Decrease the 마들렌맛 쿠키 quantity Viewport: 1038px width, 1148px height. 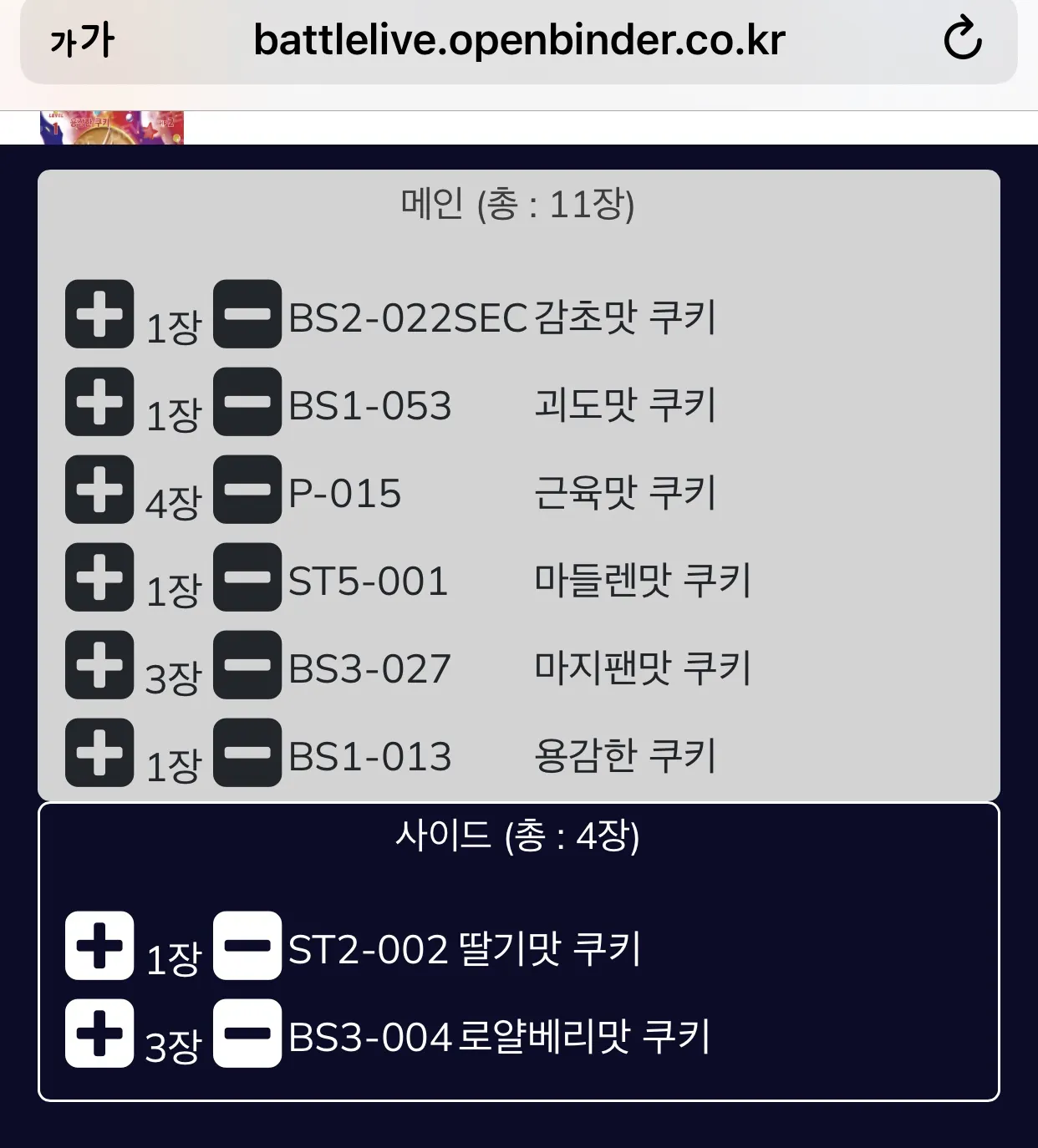point(247,577)
